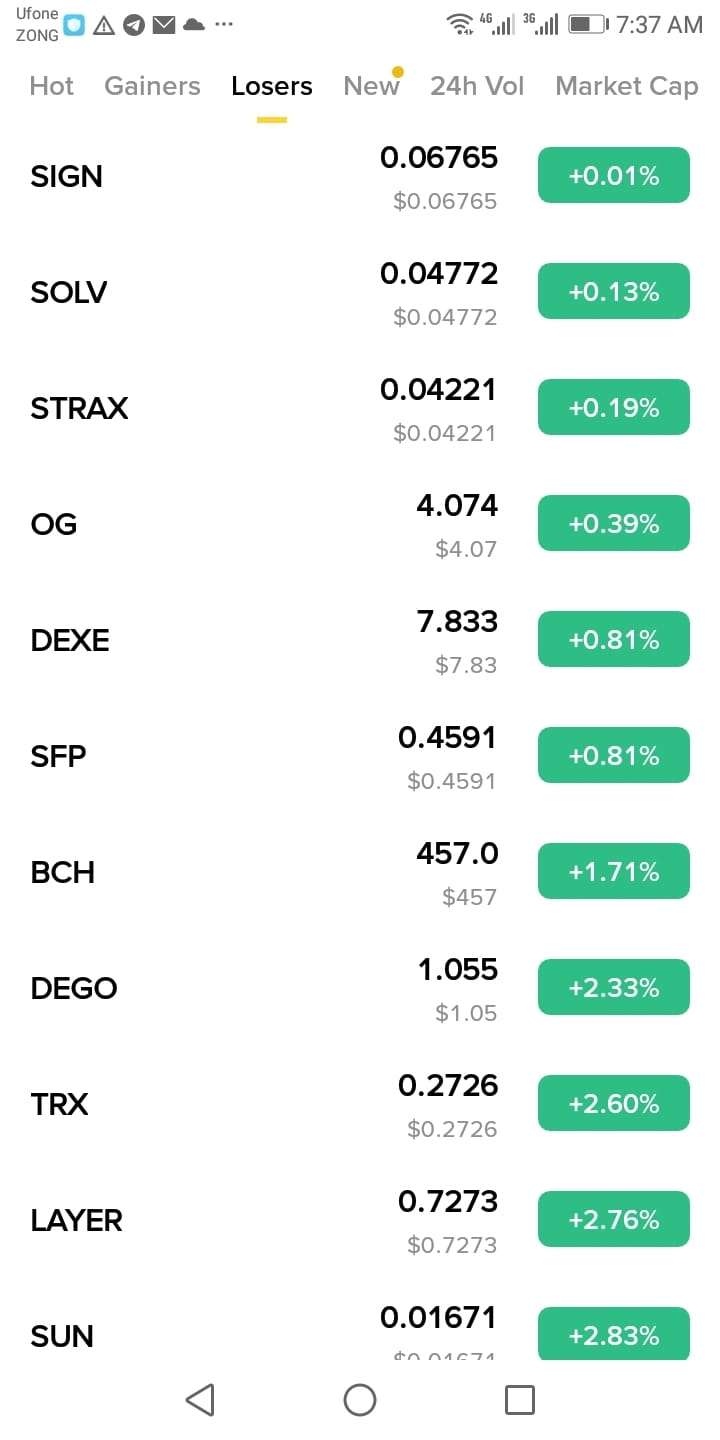Viewport: 720px width, 1440px height.
Task: Open the SIGN coin row
Action: tap(360, 176)
